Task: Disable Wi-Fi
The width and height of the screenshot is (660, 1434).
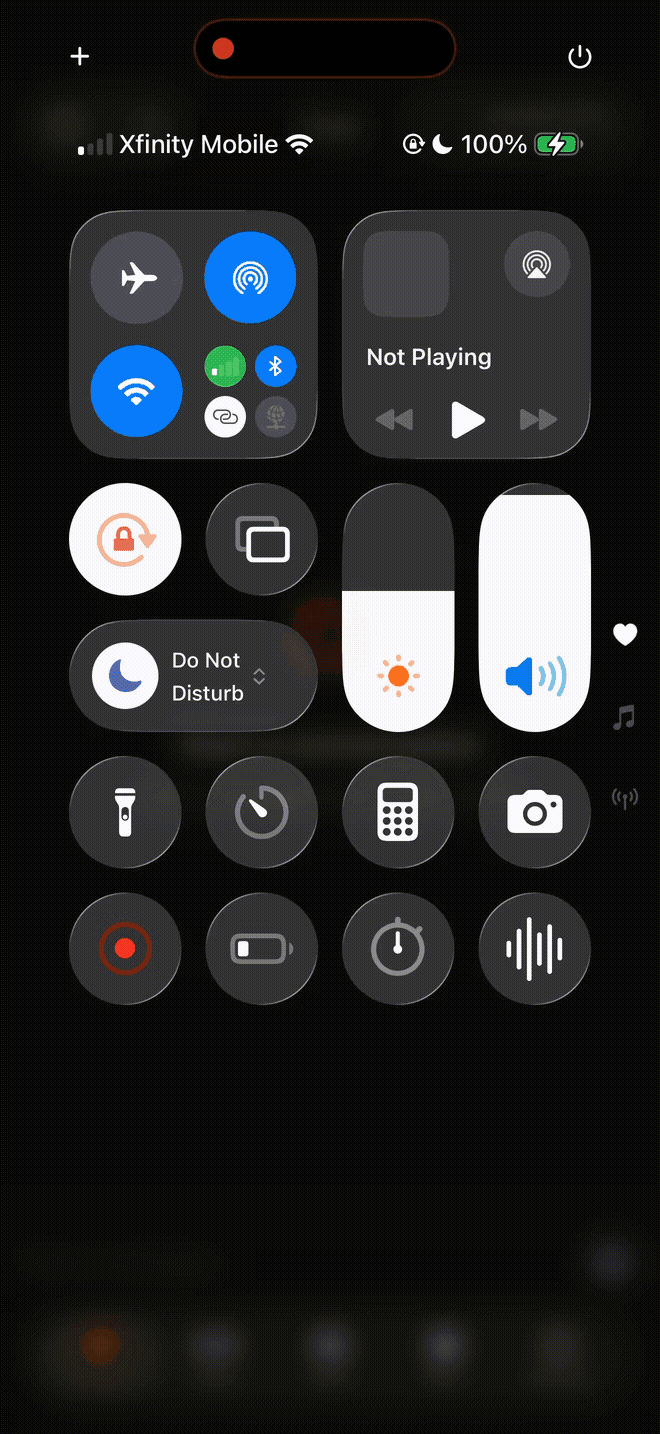Action: (x=137, y=391)
